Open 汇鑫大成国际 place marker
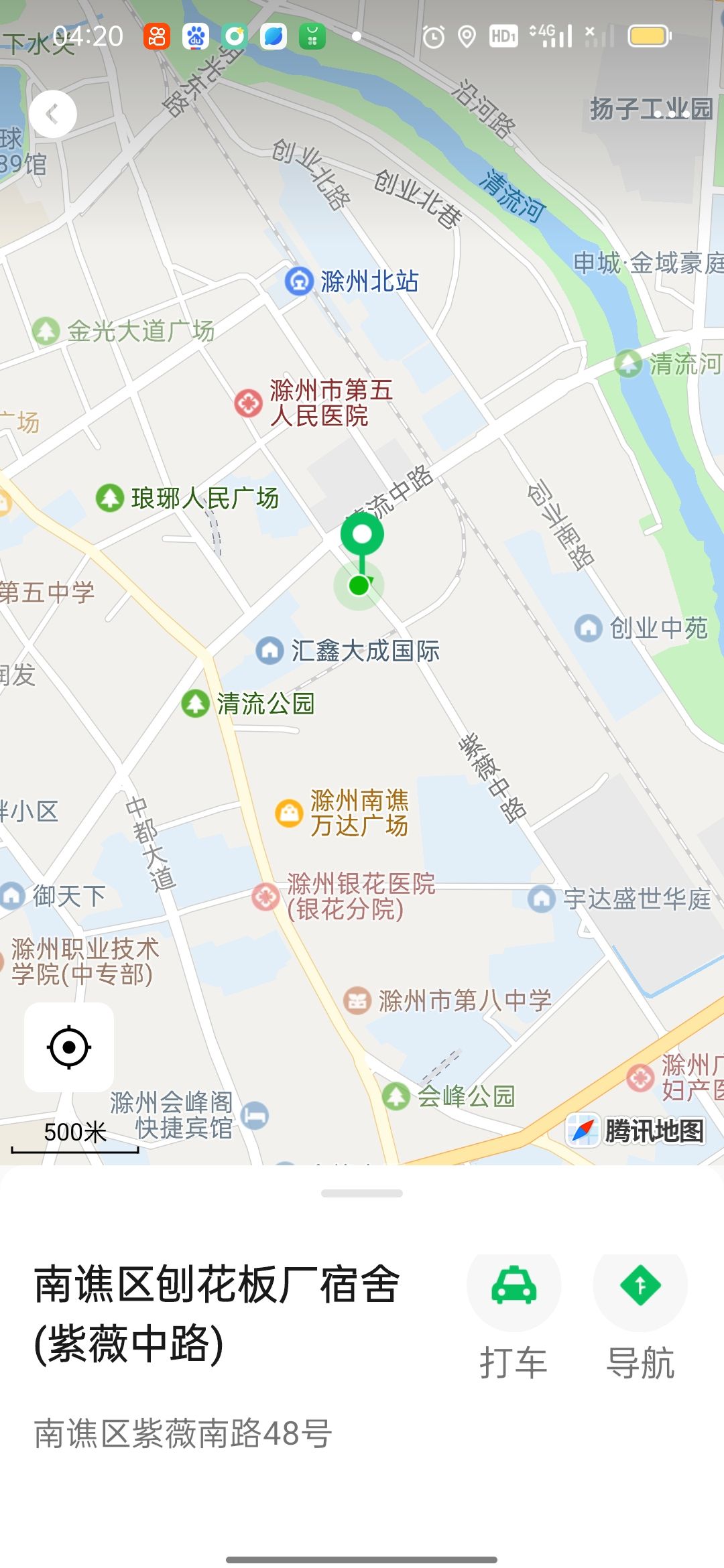 click(x=270, y=650)
